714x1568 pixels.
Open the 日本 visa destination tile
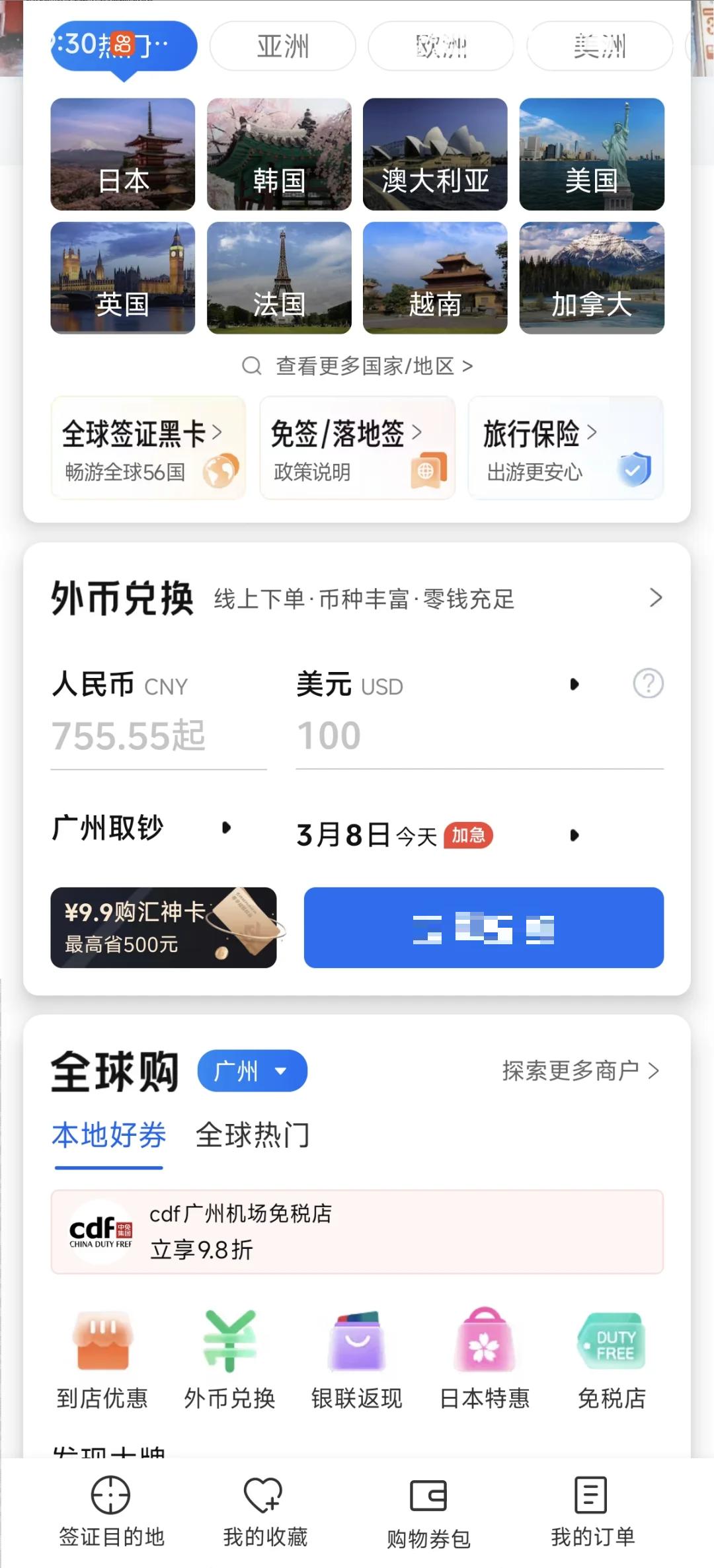tap(123, 154)
